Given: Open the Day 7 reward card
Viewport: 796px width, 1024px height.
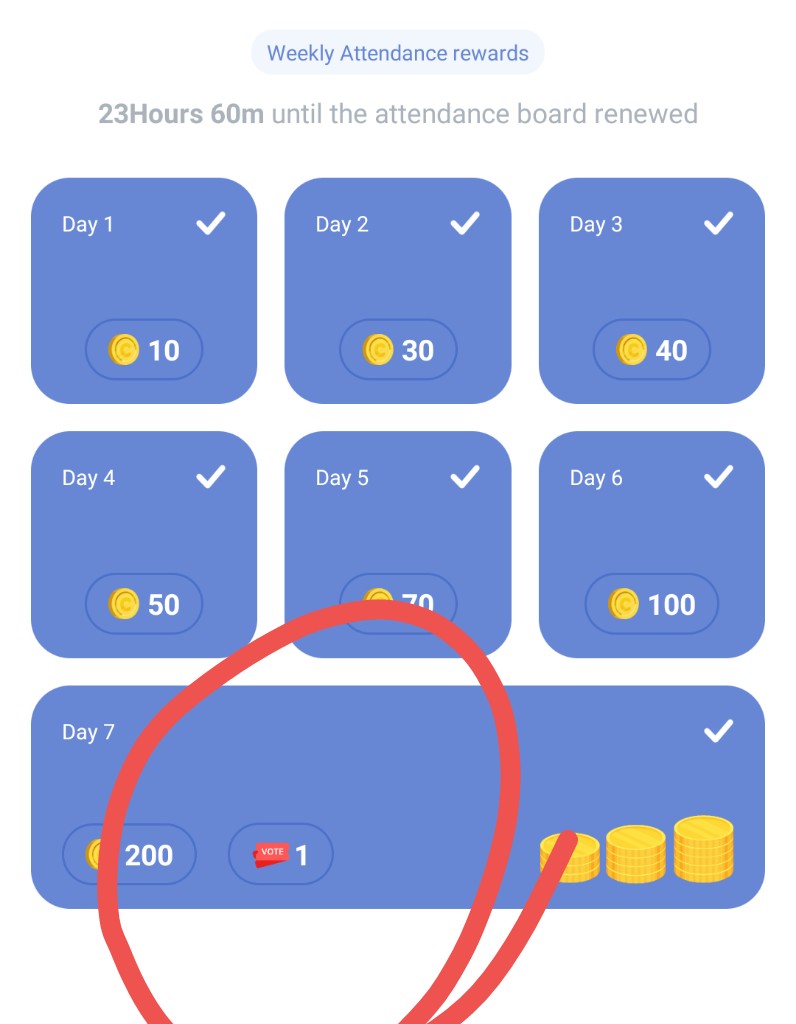Looking at the screenshot, I should tap(398, 796).
